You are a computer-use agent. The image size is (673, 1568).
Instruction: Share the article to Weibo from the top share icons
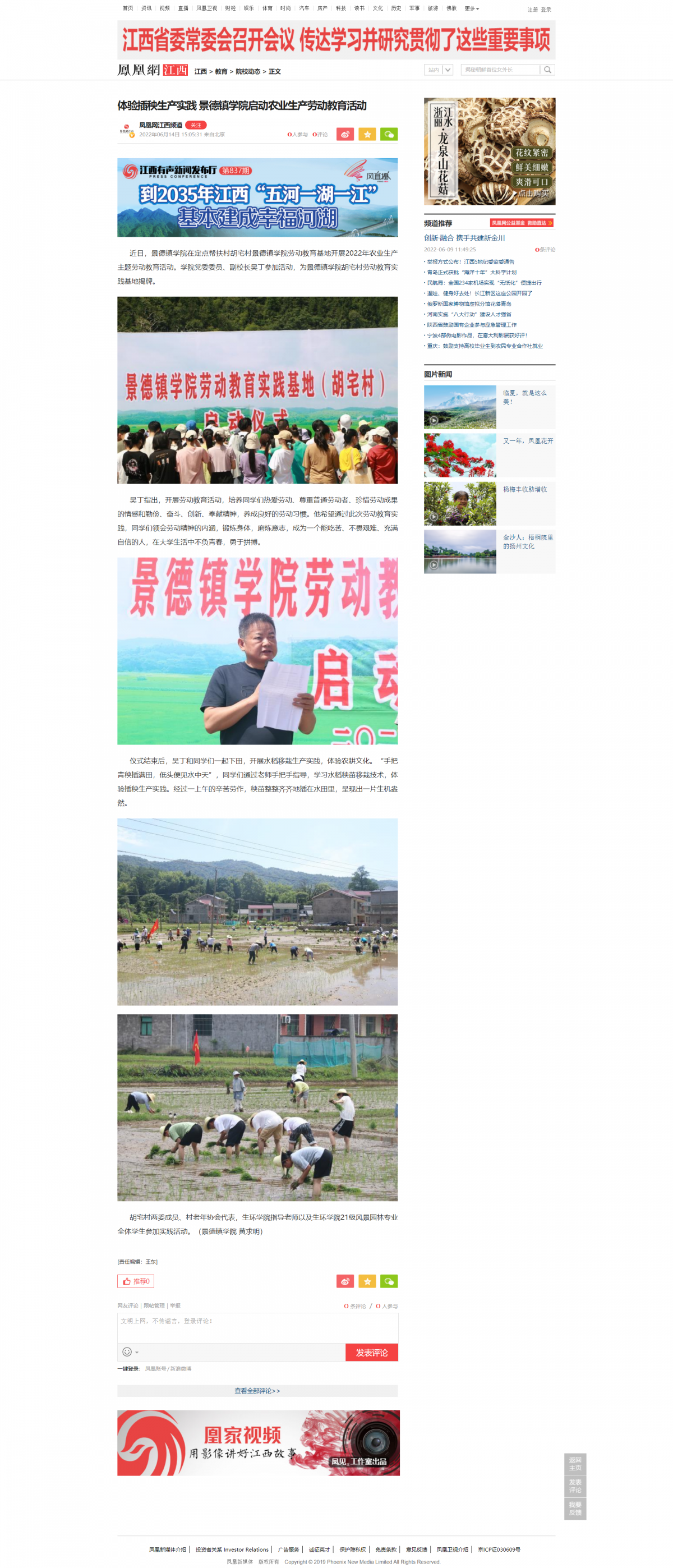(x=345, y=135)
